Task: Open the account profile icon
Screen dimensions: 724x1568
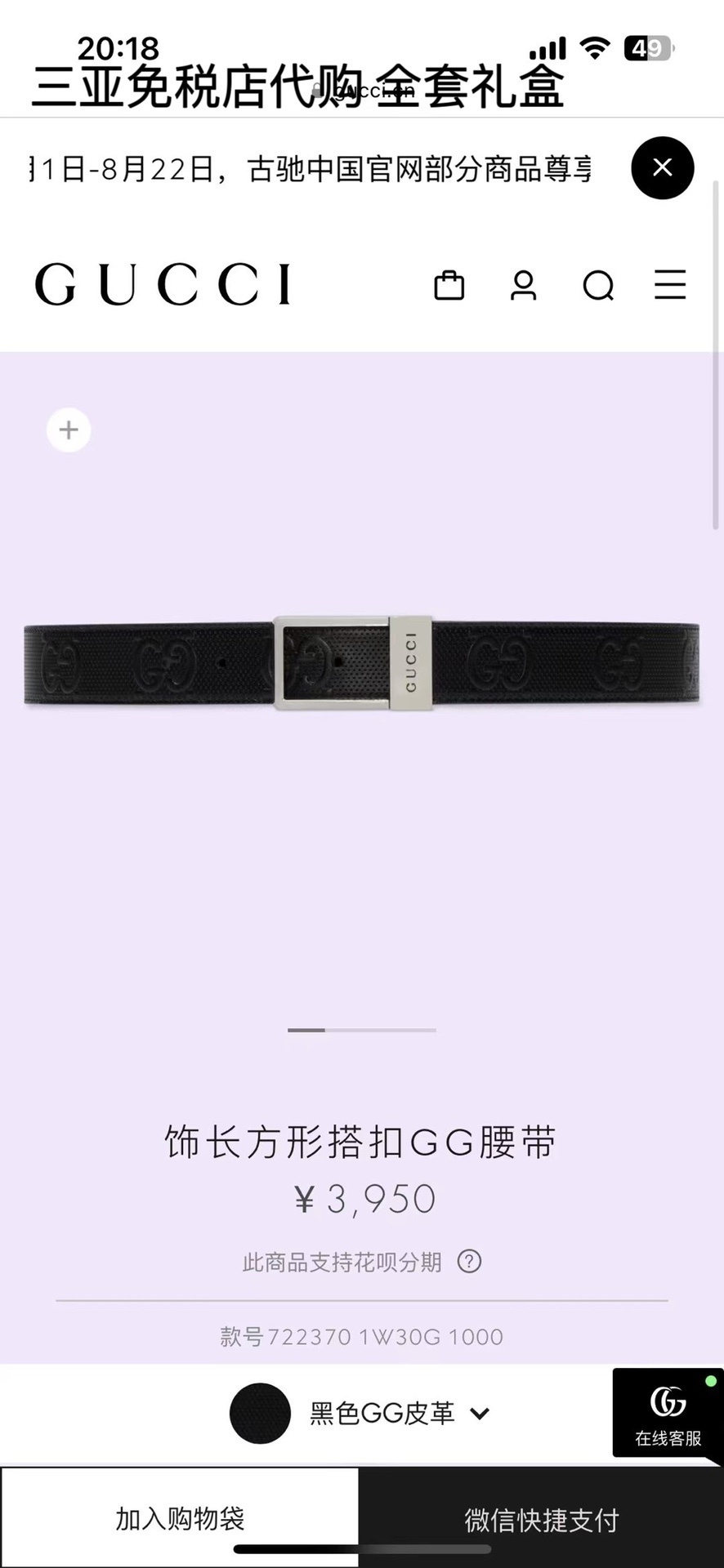Action: coord(523,285)
